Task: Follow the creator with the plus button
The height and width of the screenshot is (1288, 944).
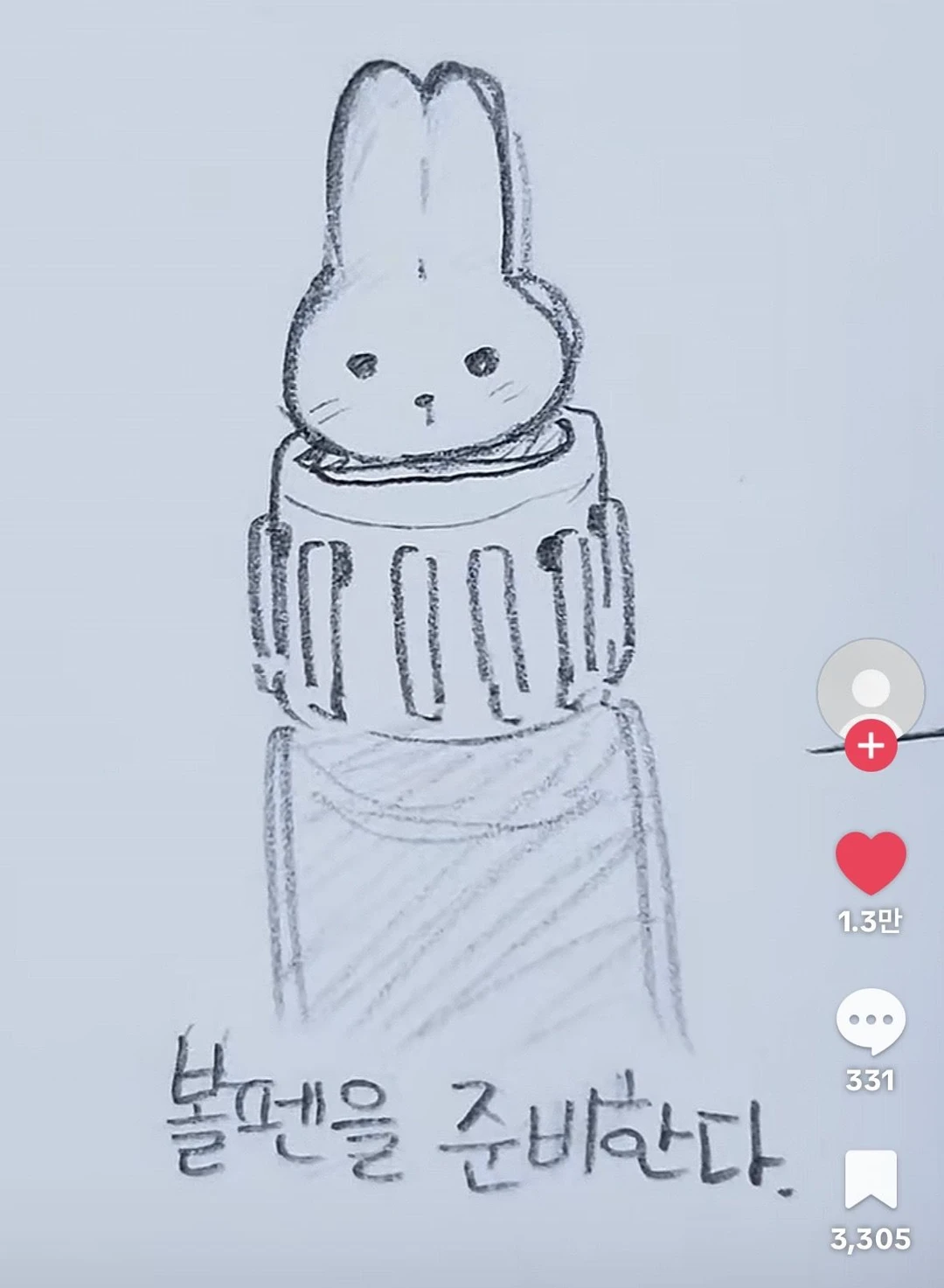Action: tap(871, 747)
